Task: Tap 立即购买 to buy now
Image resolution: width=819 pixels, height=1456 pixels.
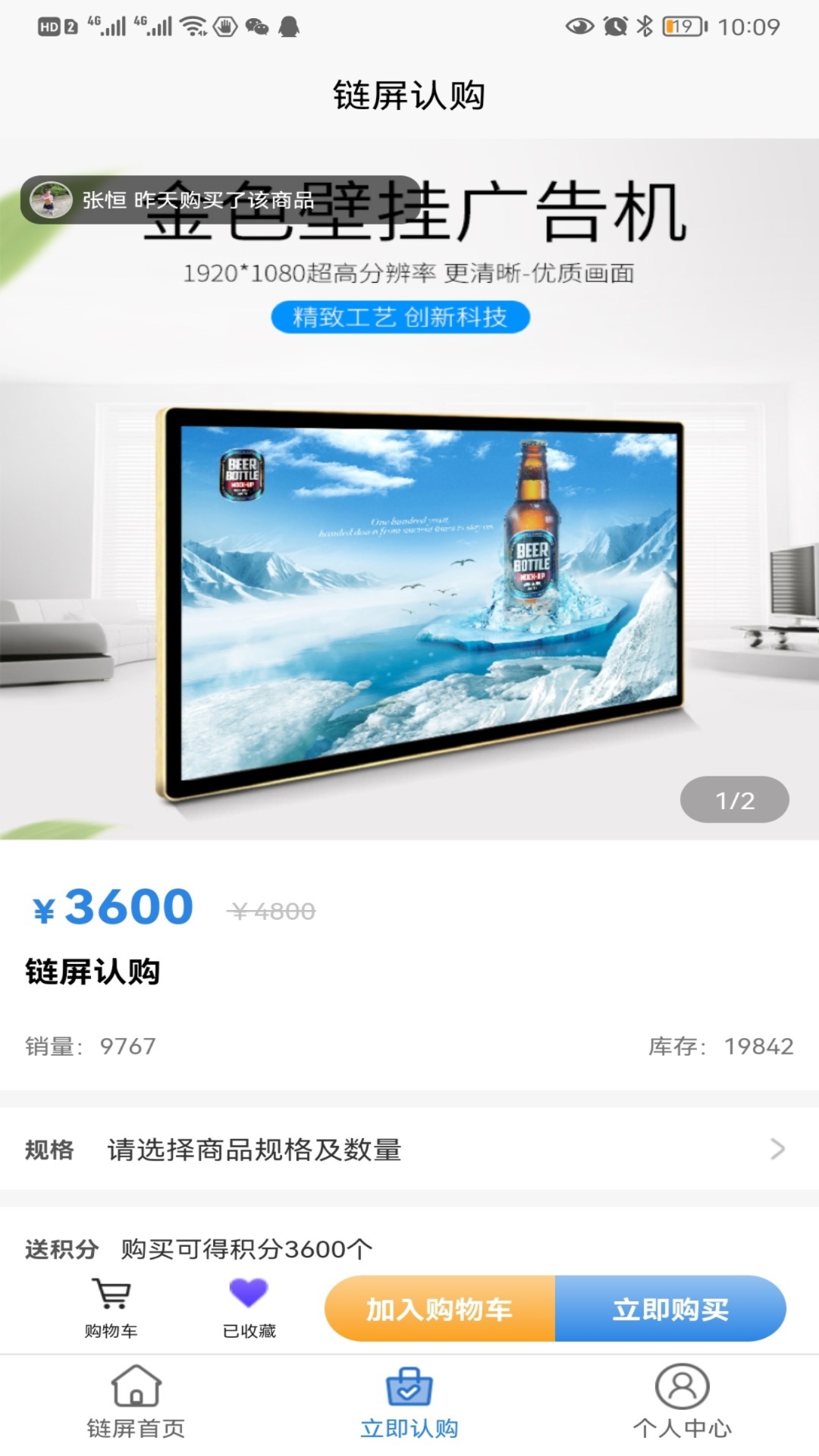Action: click(670, 1309)
